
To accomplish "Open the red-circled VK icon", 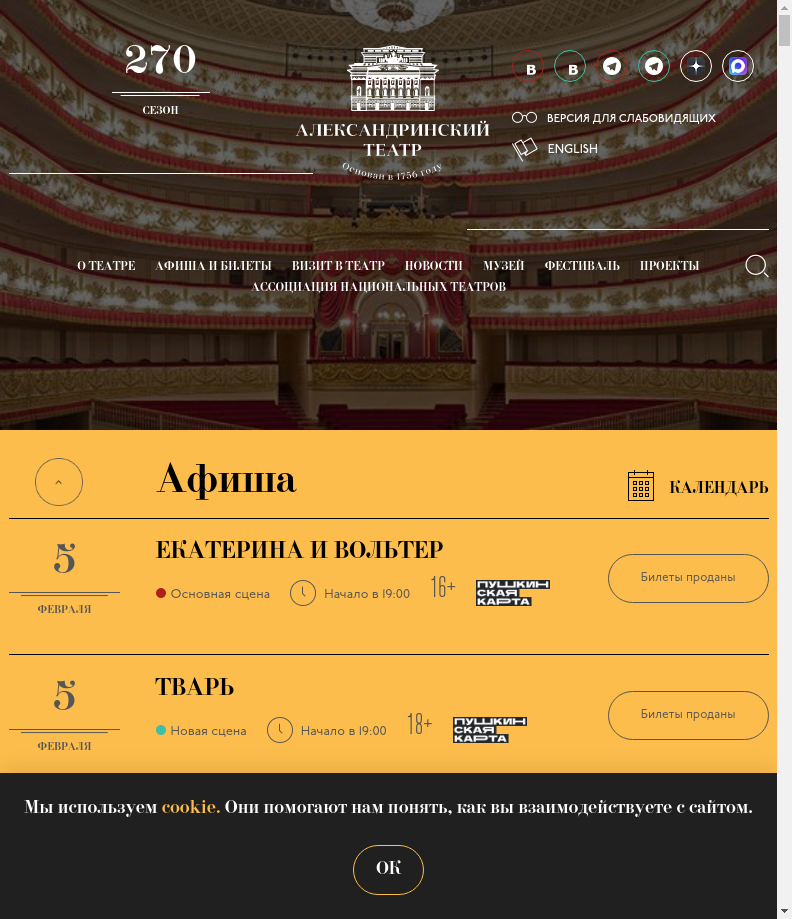I will (530, 67).
